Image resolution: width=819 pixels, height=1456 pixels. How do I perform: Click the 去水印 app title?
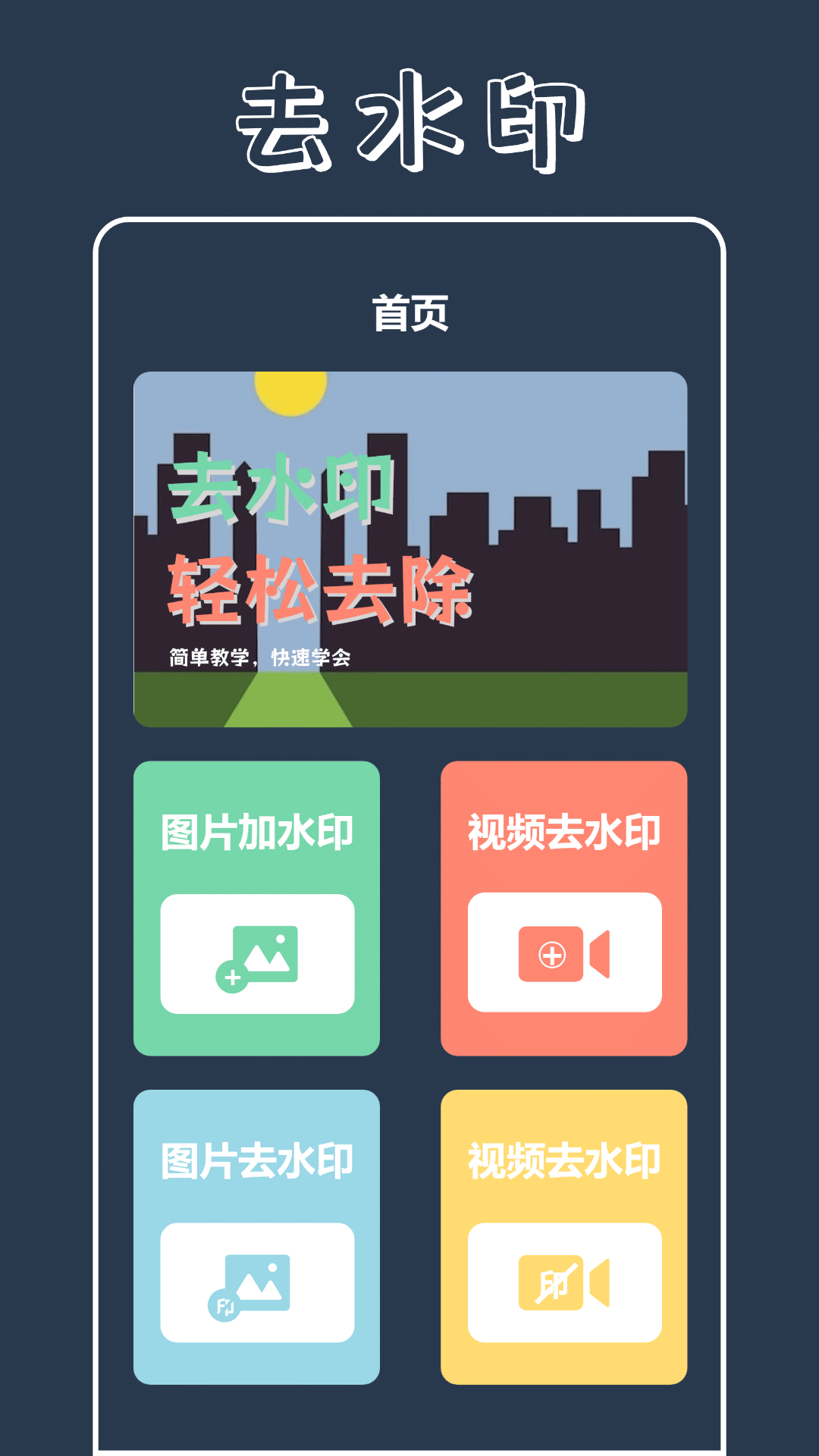pyautogui.click(x=409, y=118)
